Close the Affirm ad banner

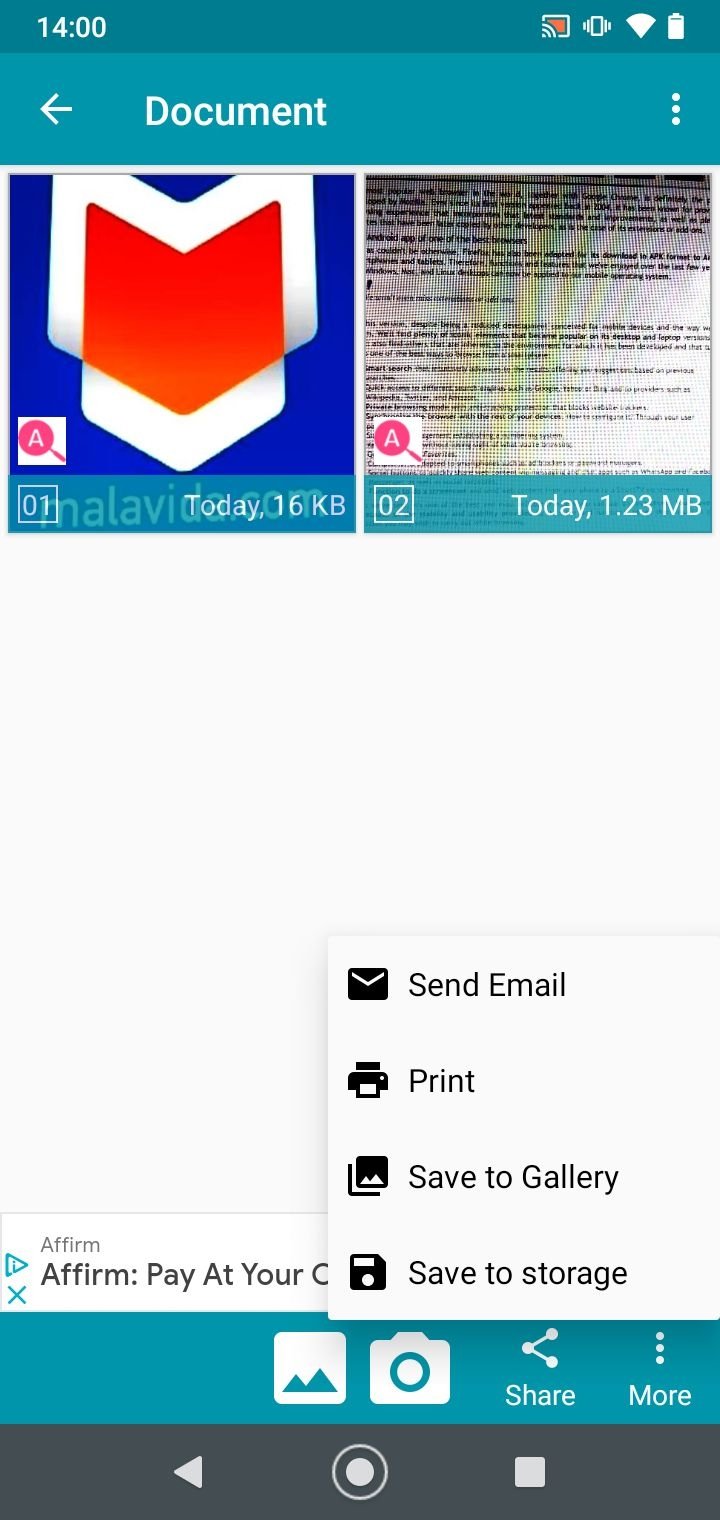tap(16, 1294)
